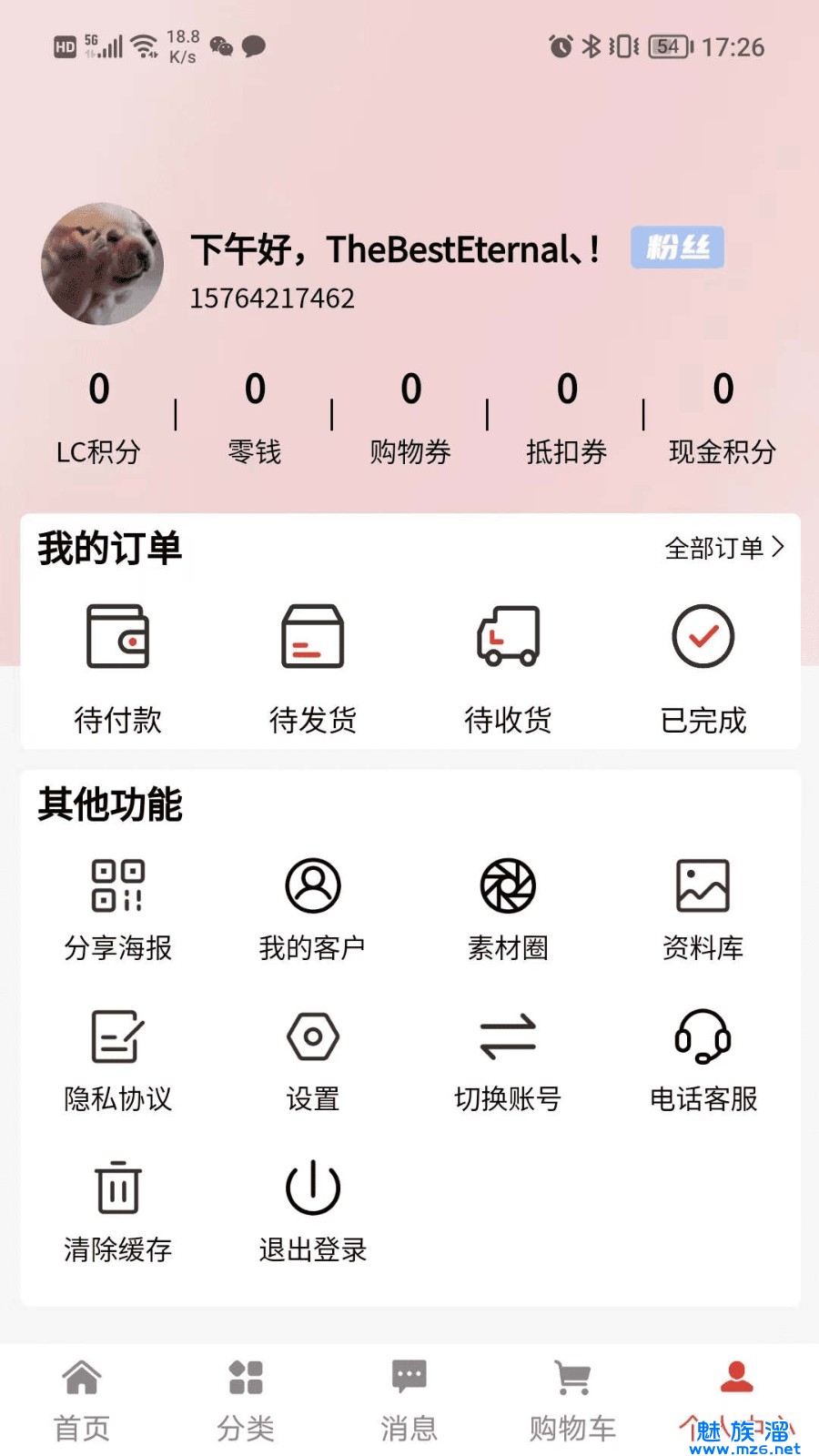Open 已完成 orders
This screenshot has height=1456, width=819.
(703, 667)
